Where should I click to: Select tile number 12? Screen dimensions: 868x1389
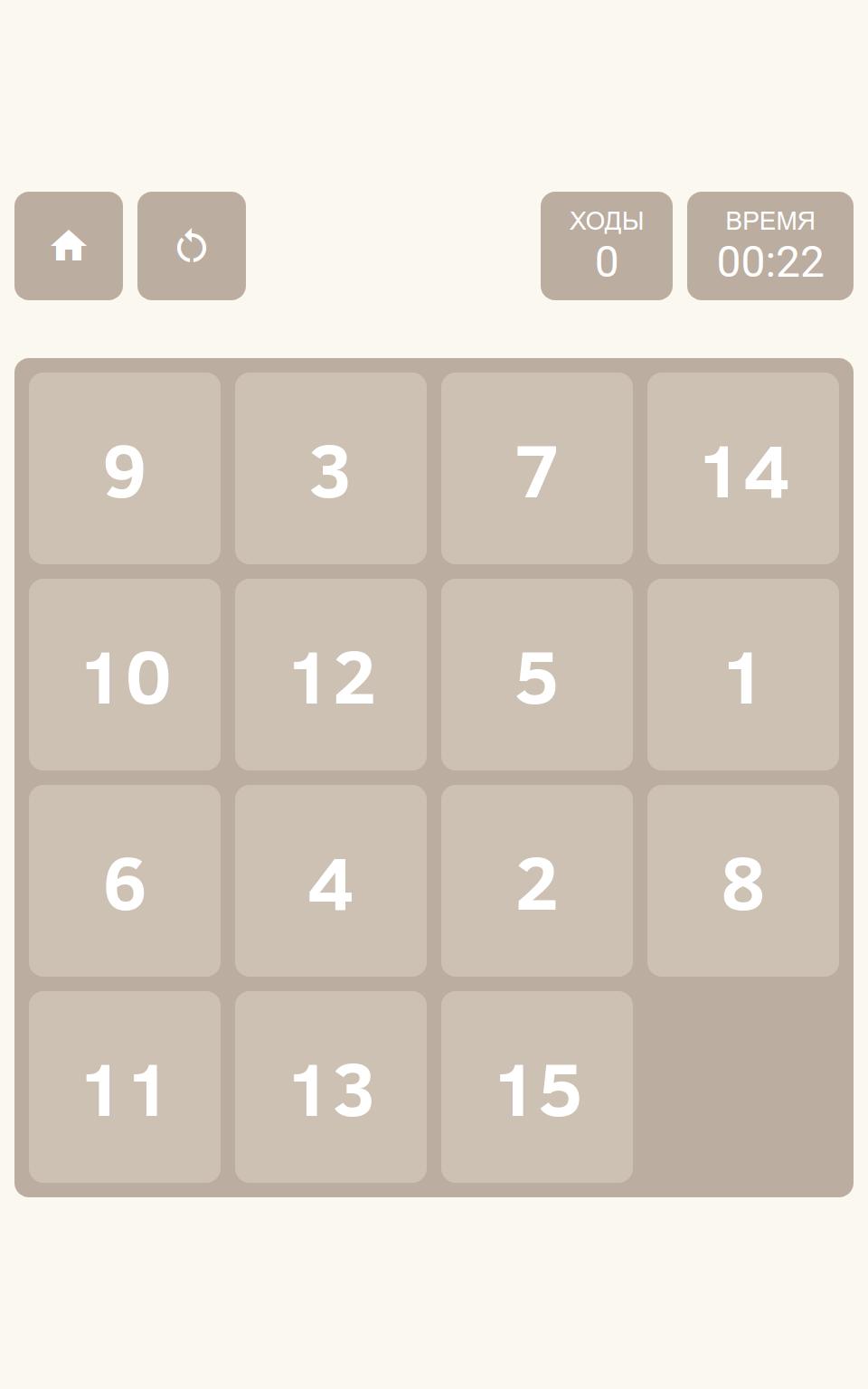331,675
